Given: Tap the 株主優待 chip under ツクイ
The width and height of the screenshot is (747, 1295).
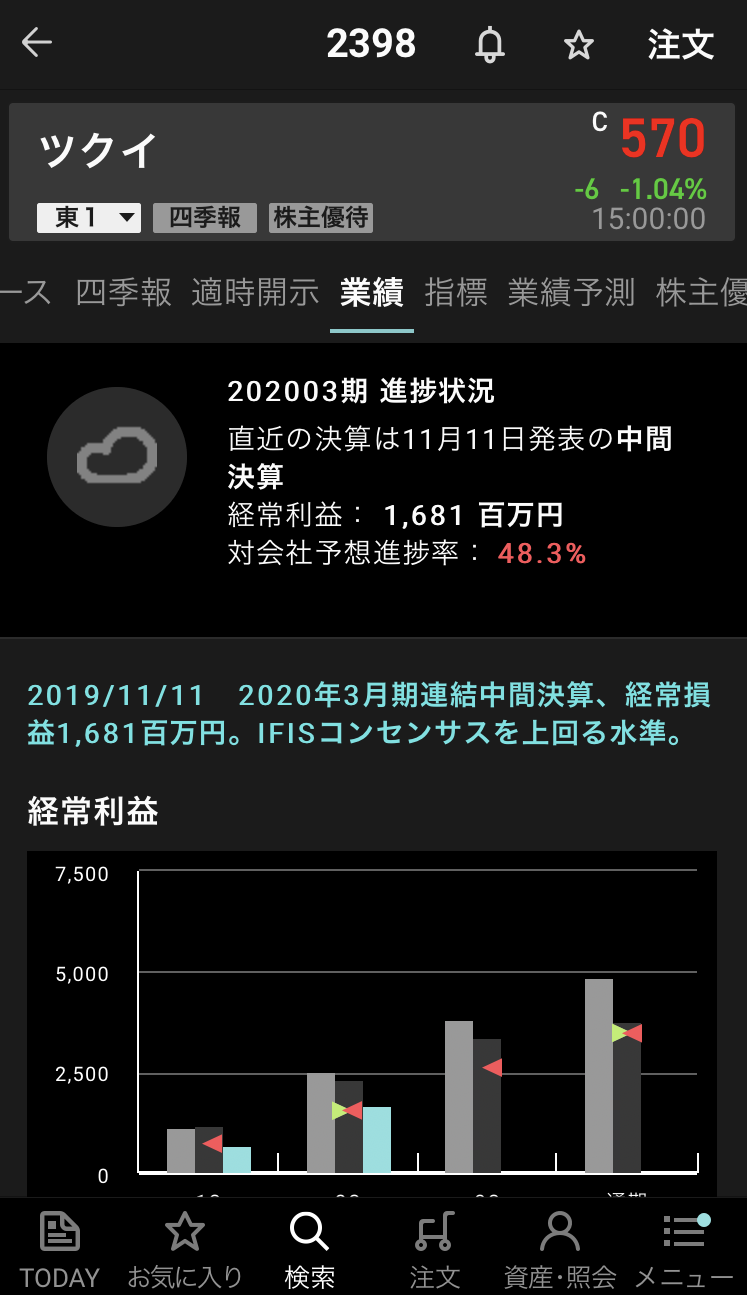Looking at the screenshot, I should click(x=321, y=217).
